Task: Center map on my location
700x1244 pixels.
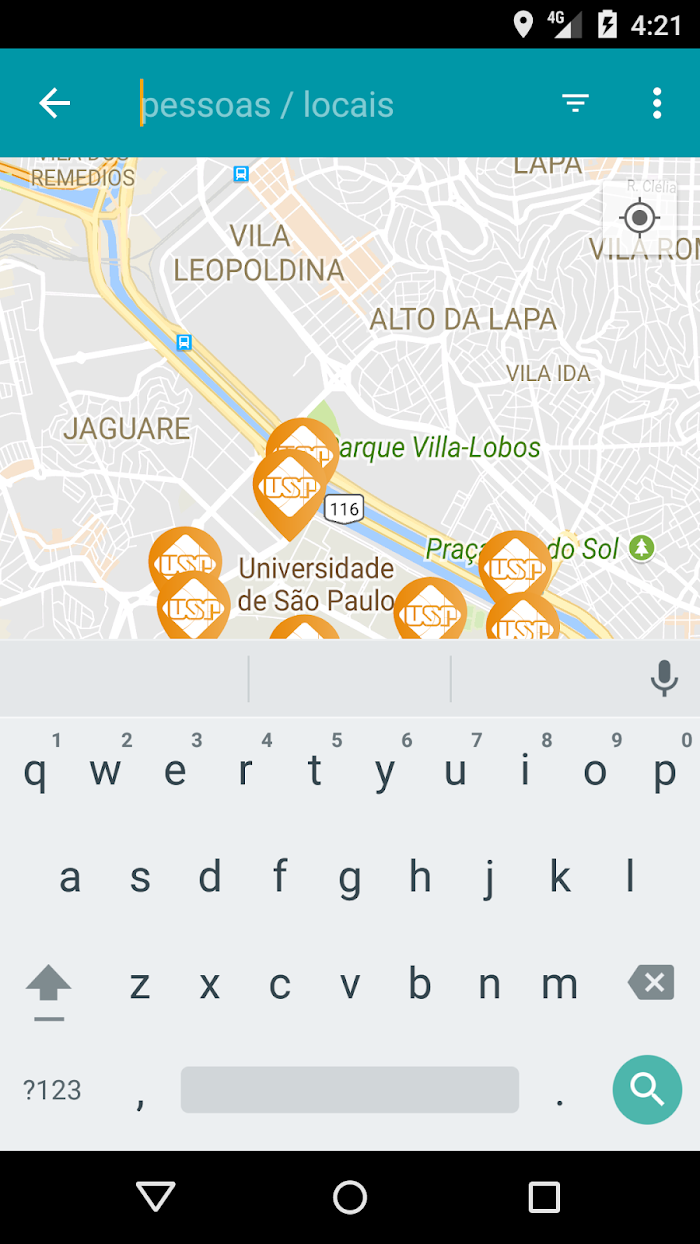Action: [640, 217]
